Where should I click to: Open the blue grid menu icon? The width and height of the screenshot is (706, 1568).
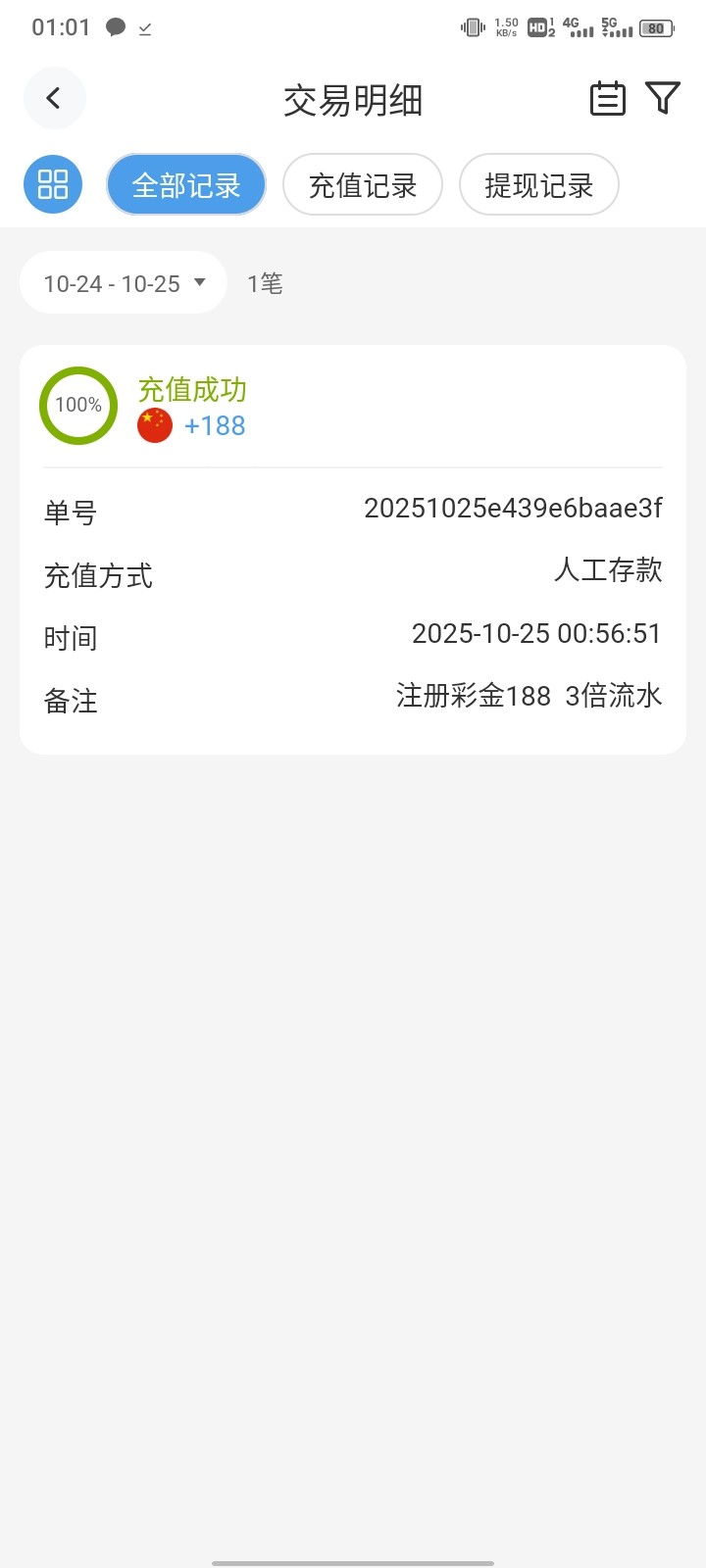click(52, 183)
